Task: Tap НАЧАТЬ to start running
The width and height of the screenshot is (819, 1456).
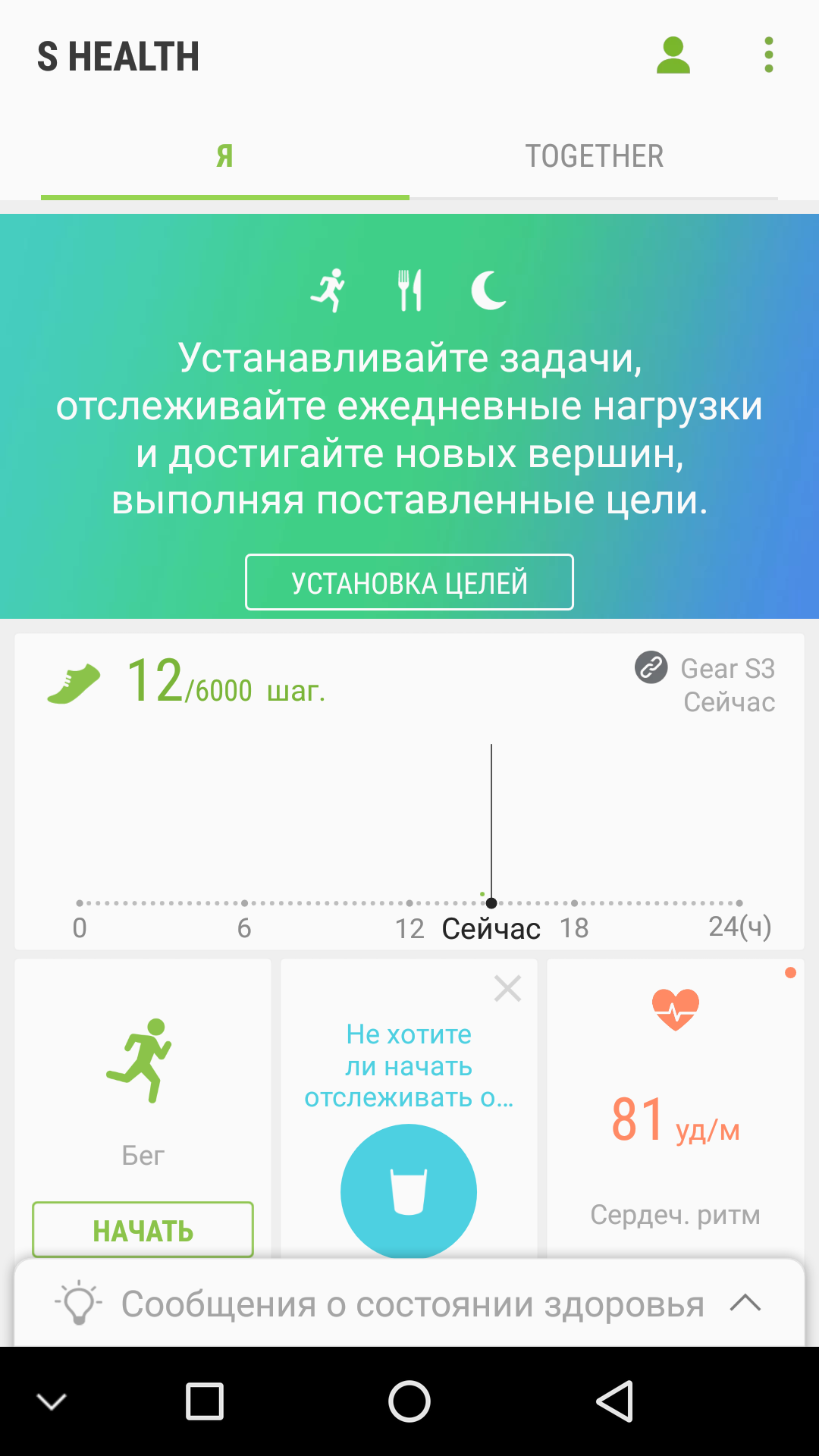Action: [x=143, y=1230]
